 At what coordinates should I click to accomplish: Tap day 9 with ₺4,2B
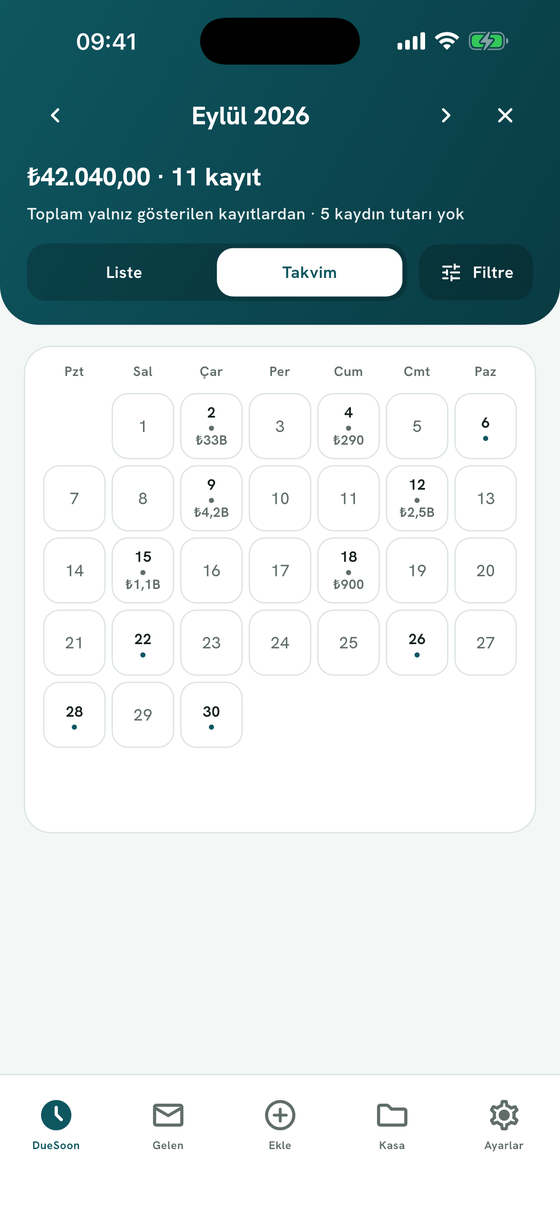(211, 498)
